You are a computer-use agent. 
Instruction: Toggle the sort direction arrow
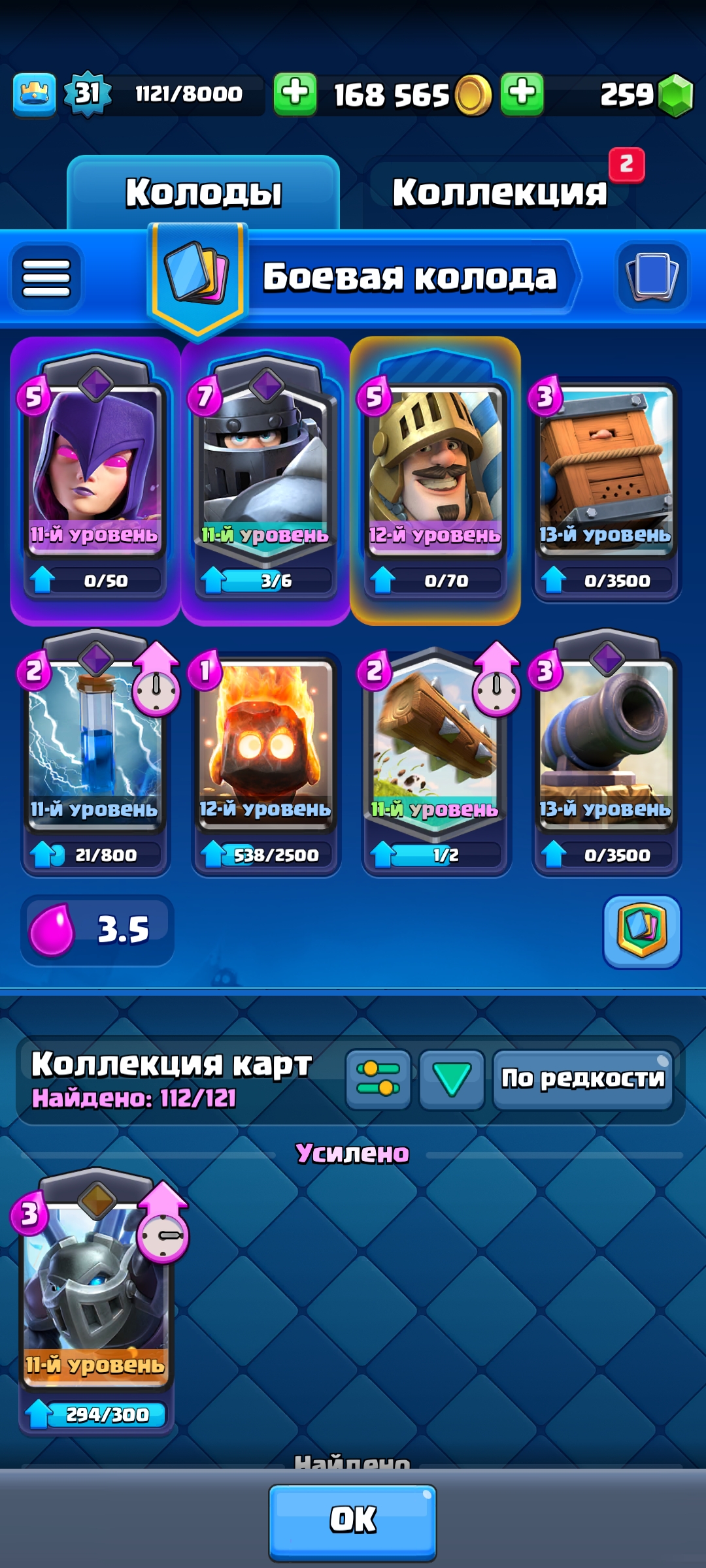pos(451,1079)
